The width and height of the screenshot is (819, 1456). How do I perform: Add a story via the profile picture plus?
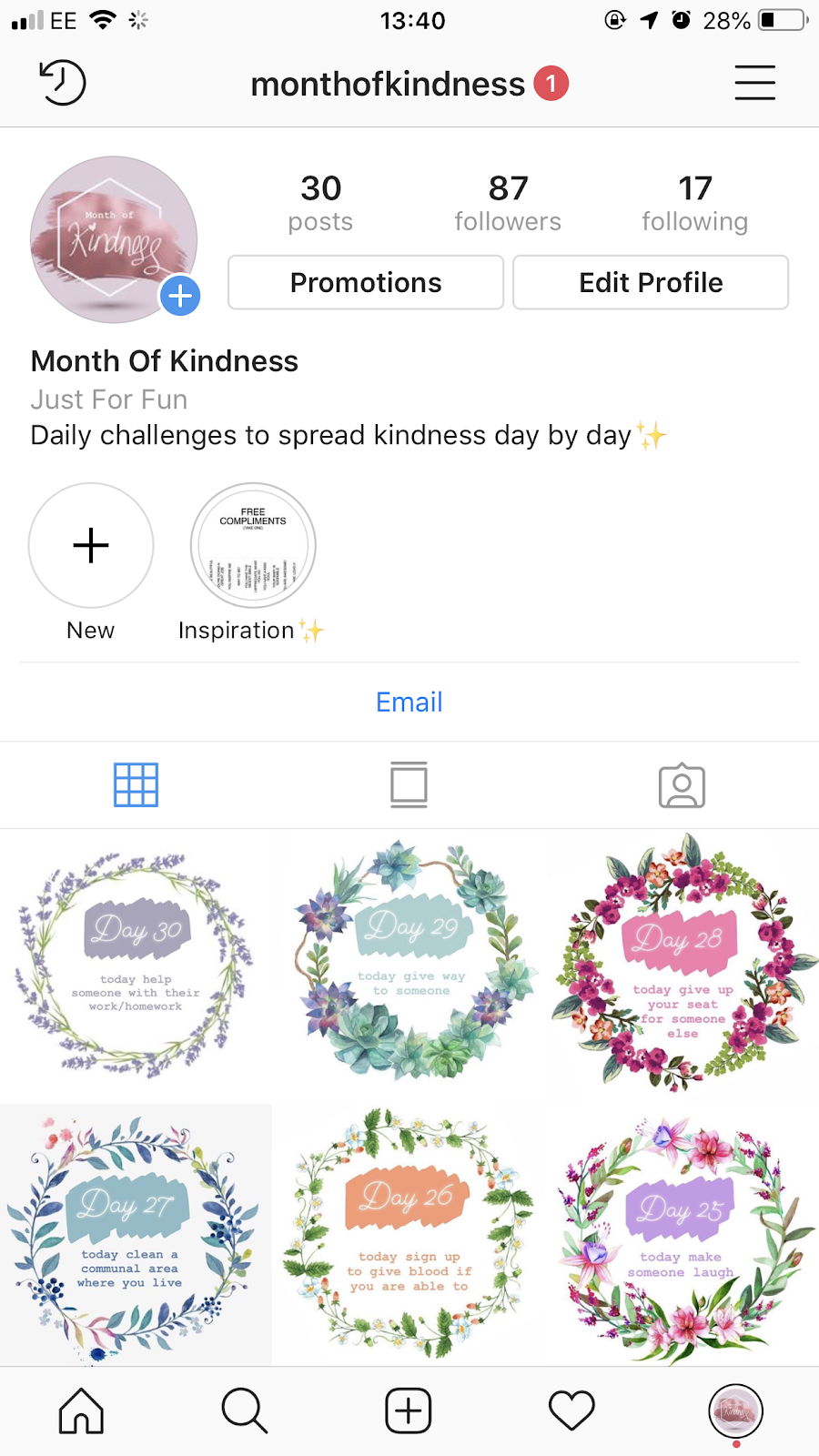(180, 296)
